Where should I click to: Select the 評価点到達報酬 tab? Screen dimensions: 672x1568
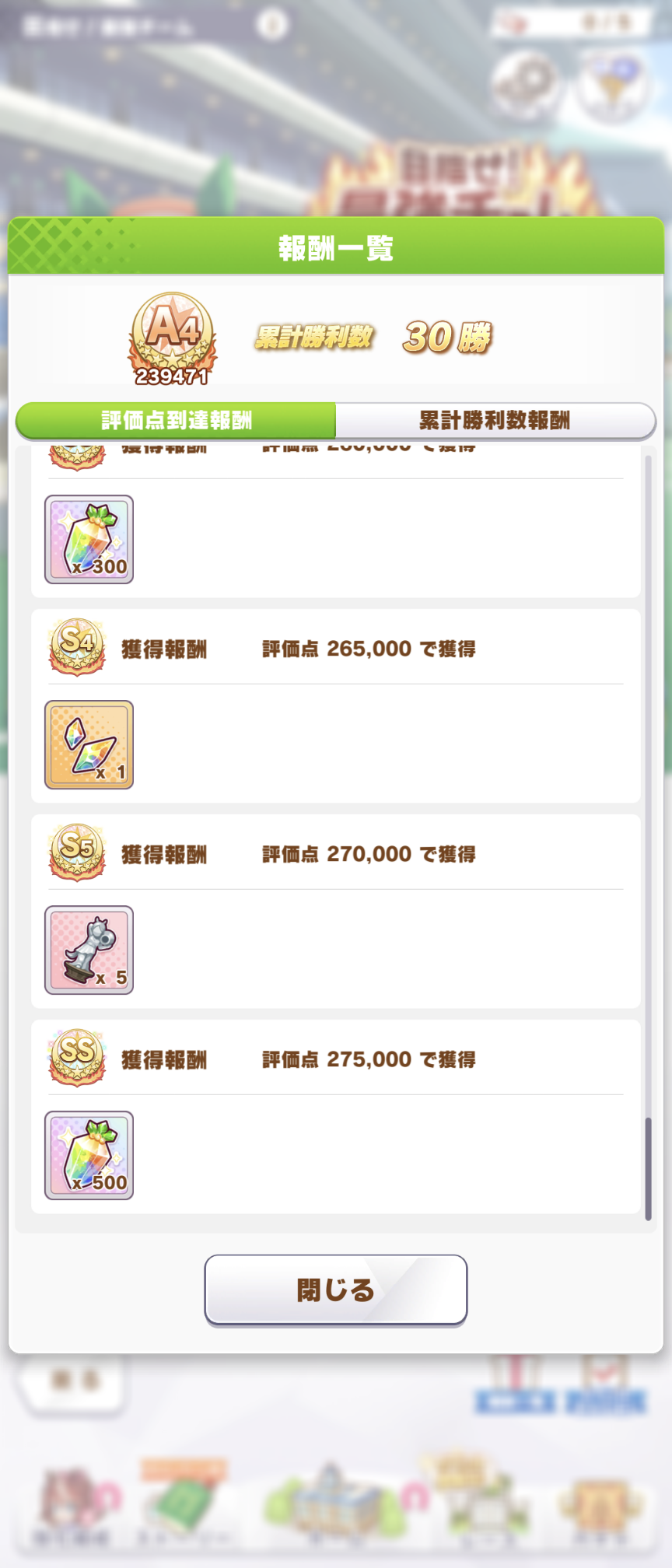click(x=177, y=421)
